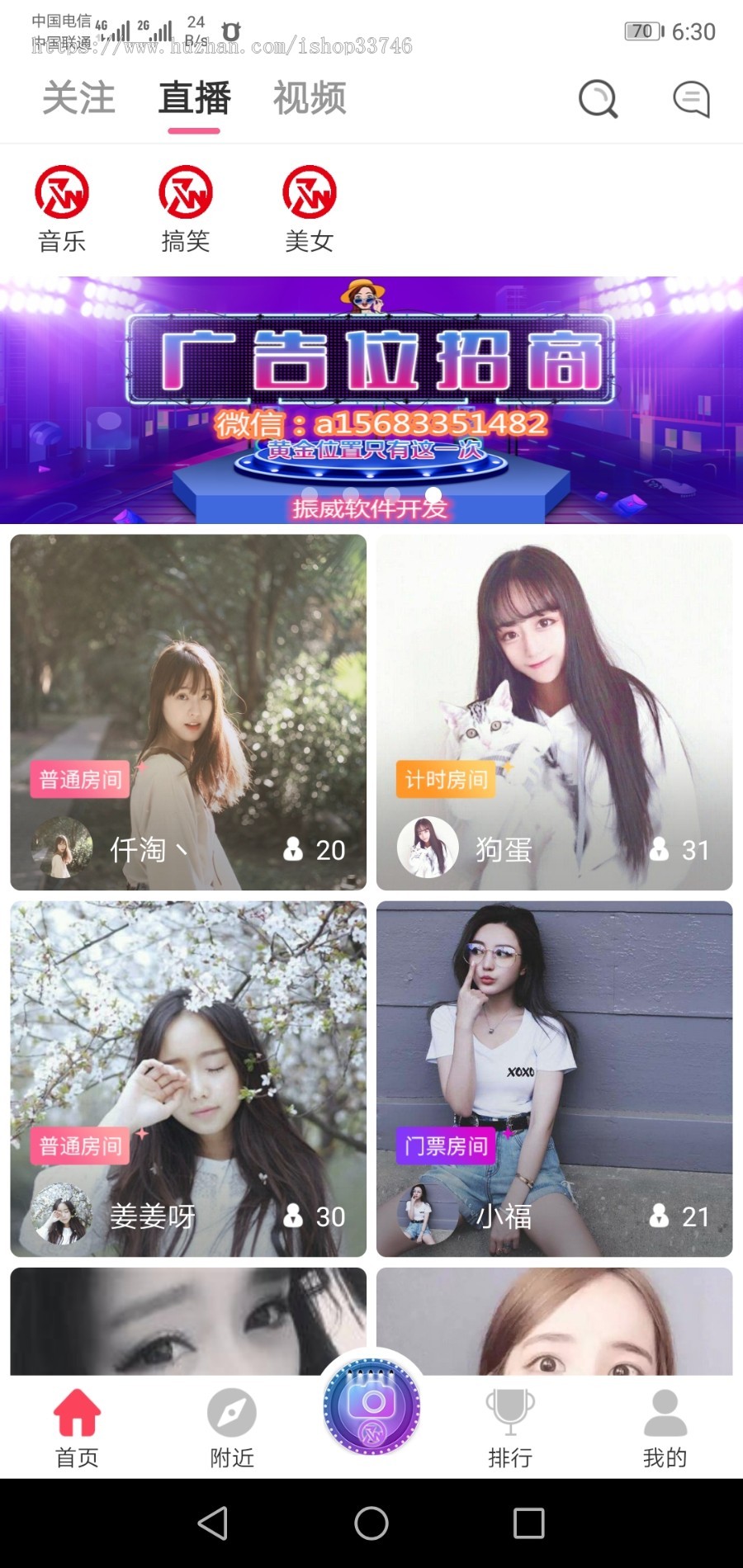The width and height of the screenshot is (743, 1568).
Task: Tap the system back button
Action: click(213, 1523)
